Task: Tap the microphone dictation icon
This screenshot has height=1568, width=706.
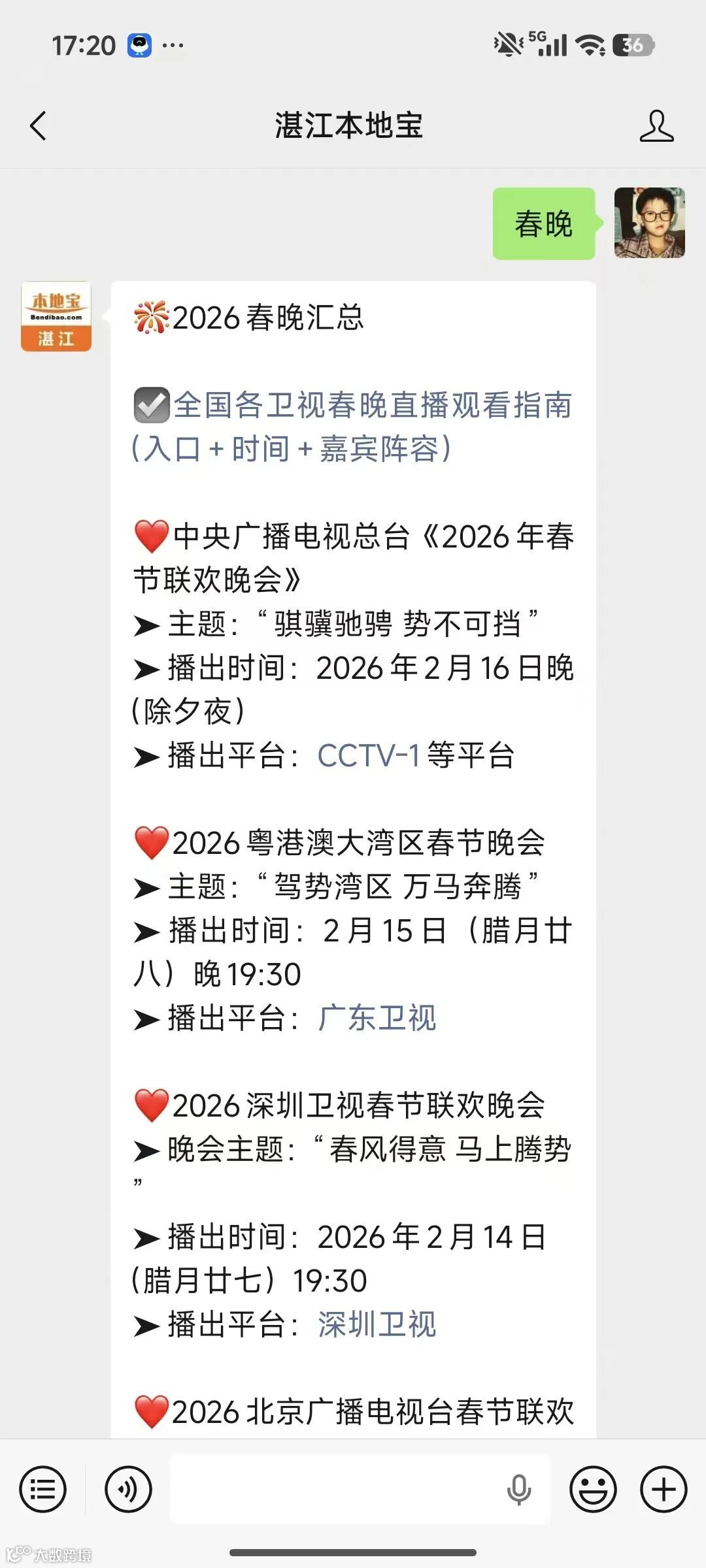Action: coord(519,1490)
